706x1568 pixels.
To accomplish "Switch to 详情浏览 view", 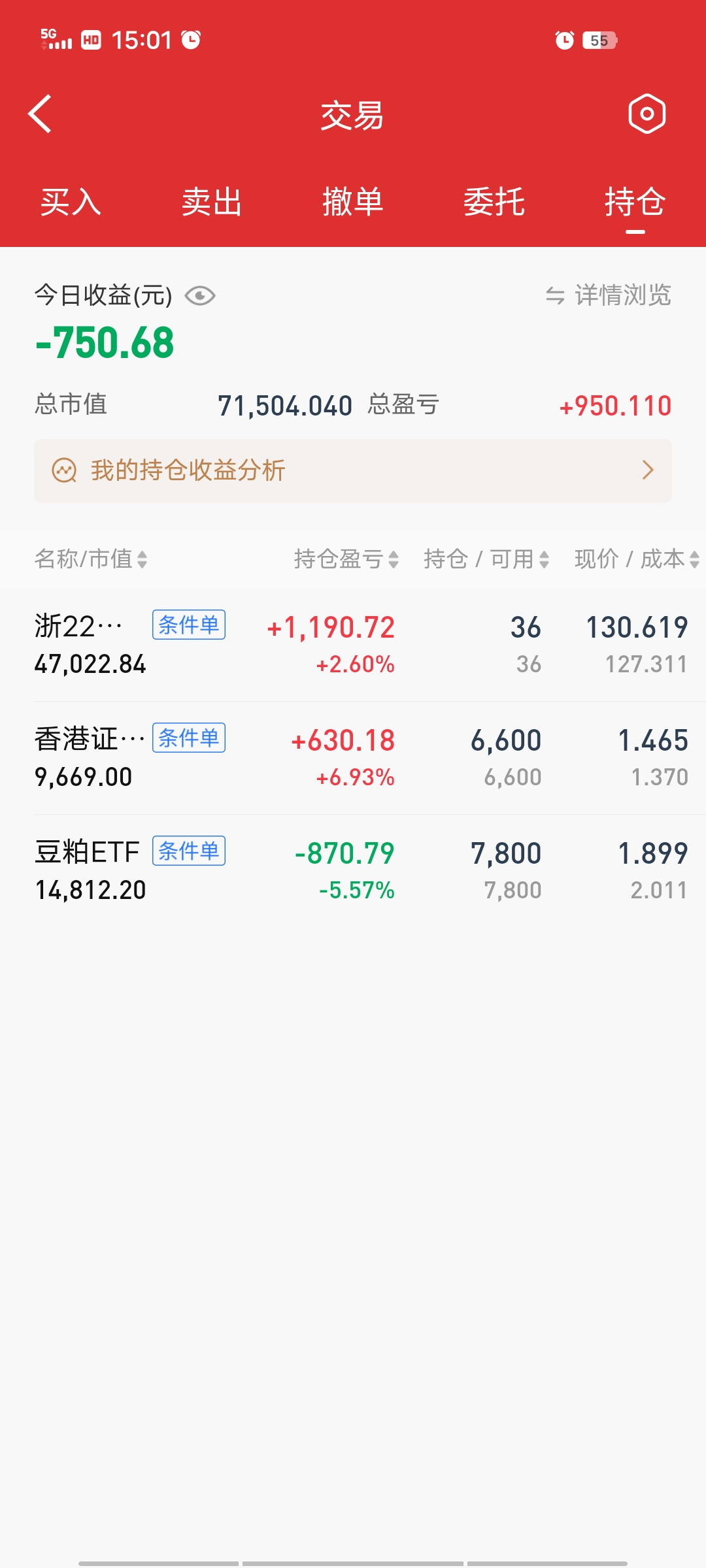I will 609,295.
